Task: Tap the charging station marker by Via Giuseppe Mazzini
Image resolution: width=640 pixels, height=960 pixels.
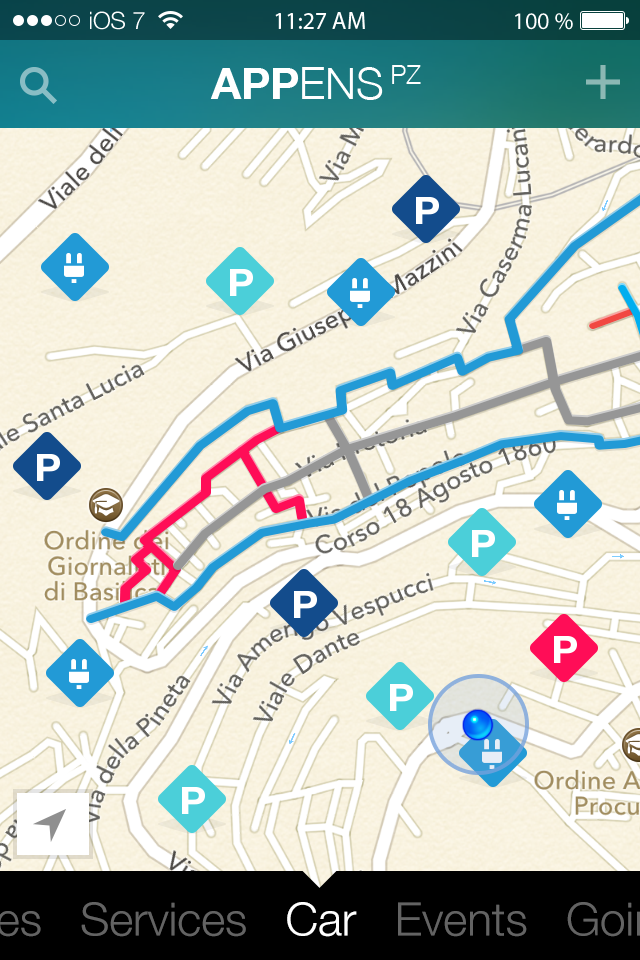Action: (x=361, y=291)
